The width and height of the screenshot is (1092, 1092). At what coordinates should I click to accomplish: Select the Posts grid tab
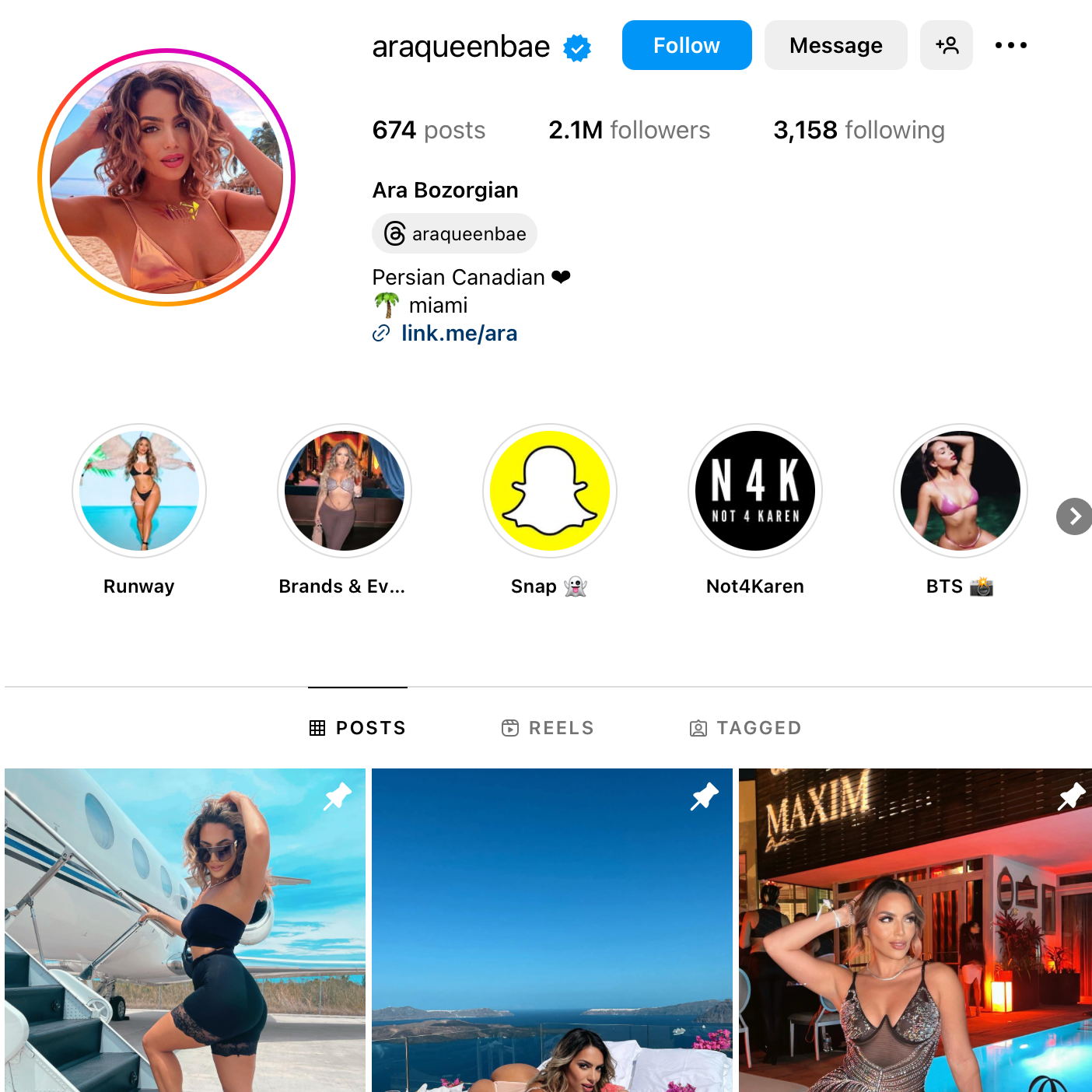click(x=358, y=727)
